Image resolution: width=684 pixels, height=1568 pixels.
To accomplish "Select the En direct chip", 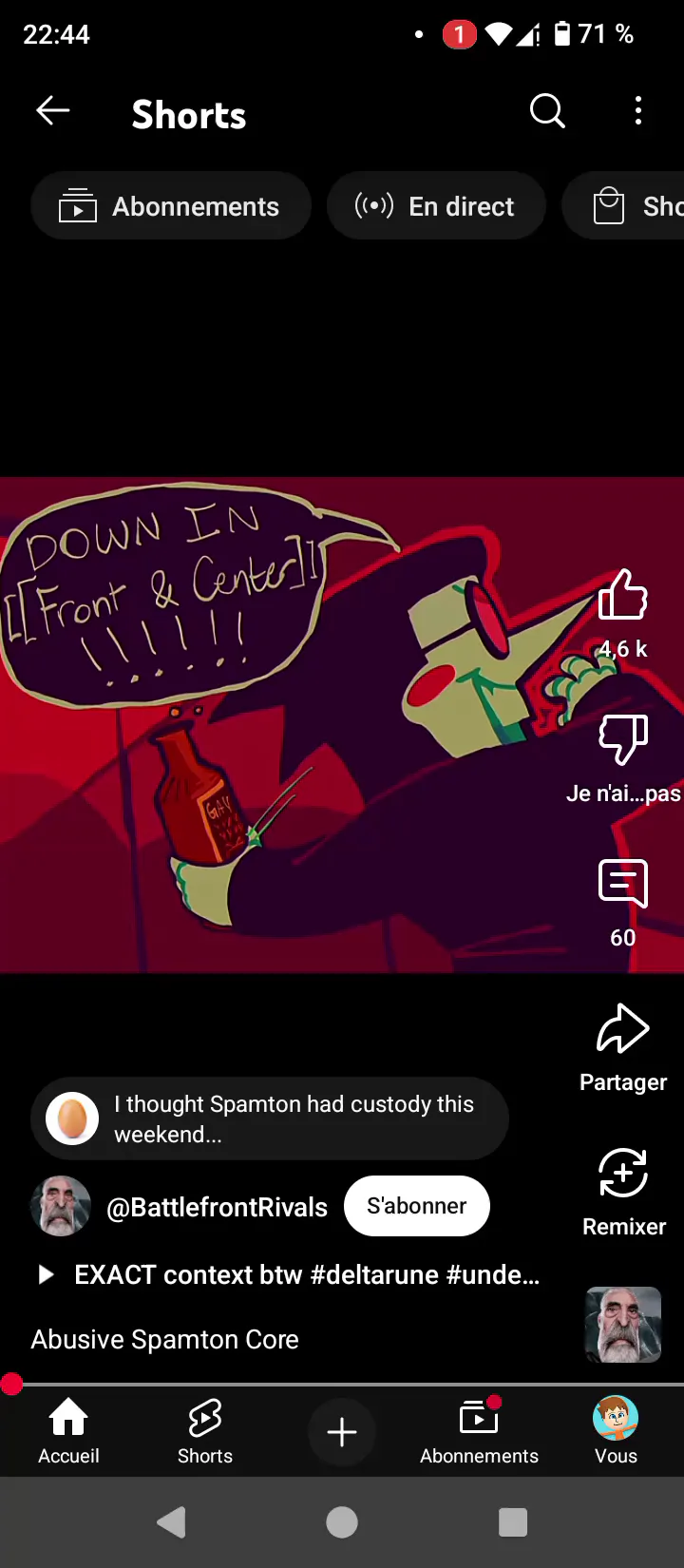I will tap(436, 206).
